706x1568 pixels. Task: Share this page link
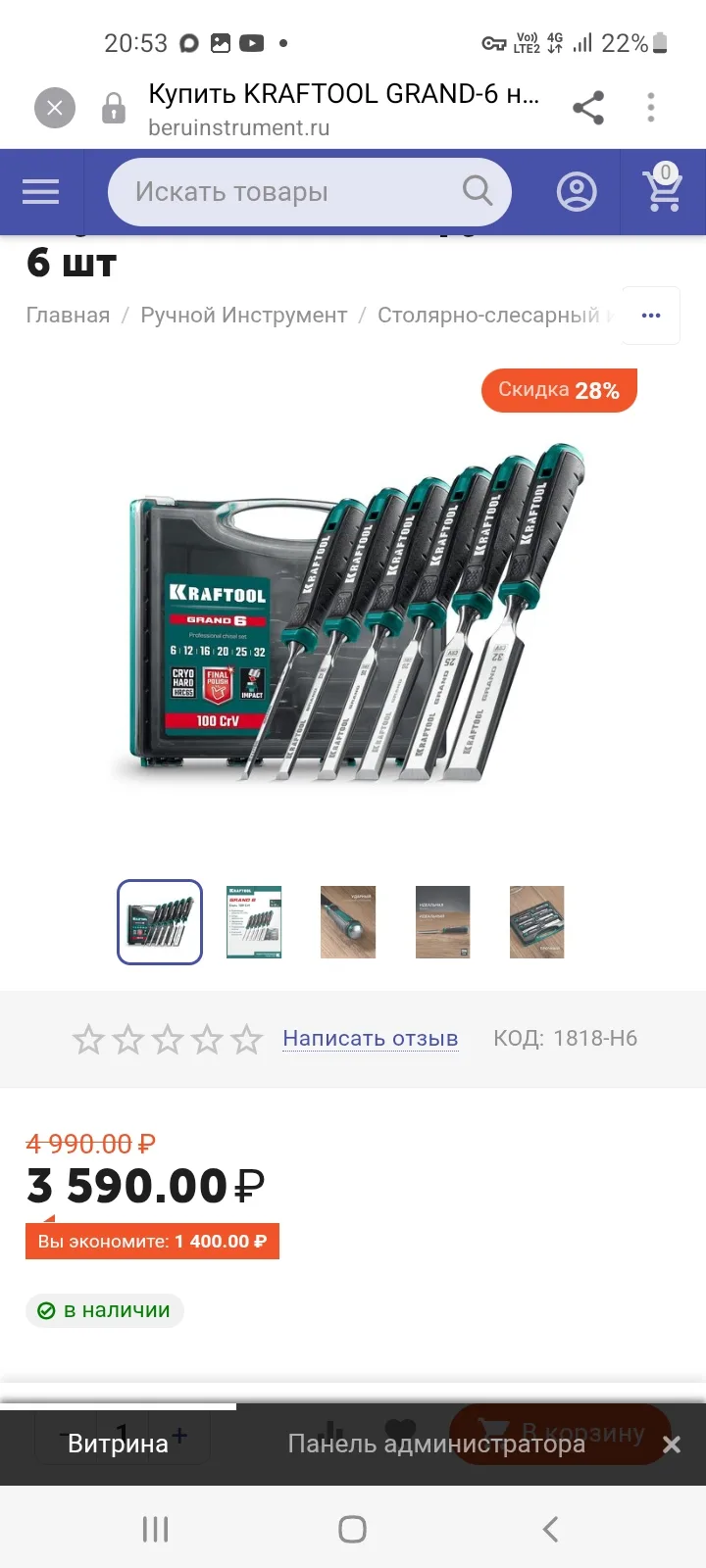pyautogui.click(x=588, y=108)
